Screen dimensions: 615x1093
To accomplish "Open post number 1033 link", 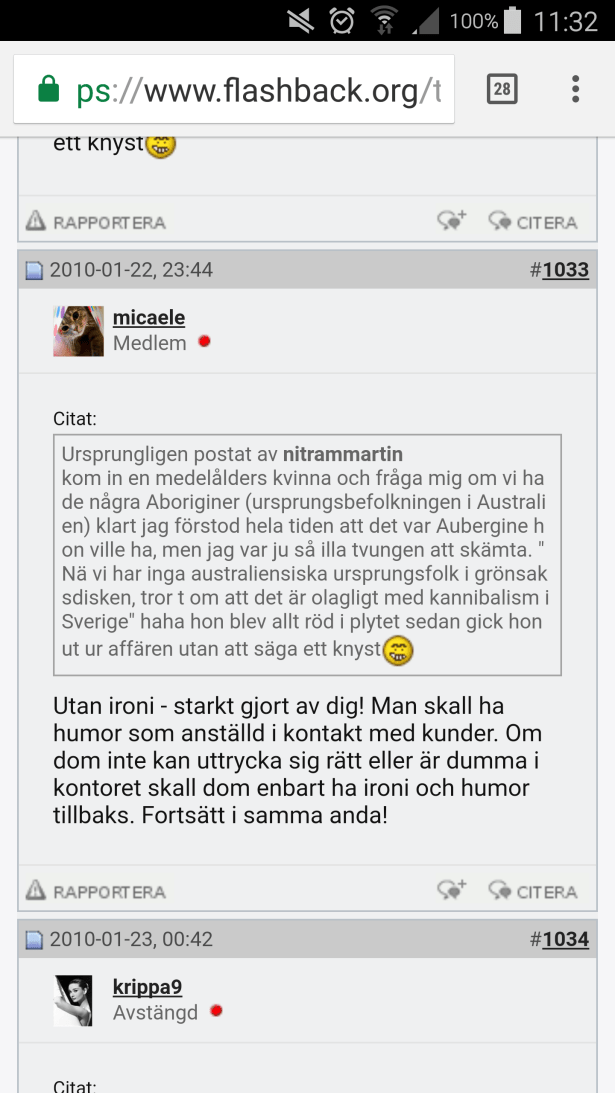I will 565,270.
